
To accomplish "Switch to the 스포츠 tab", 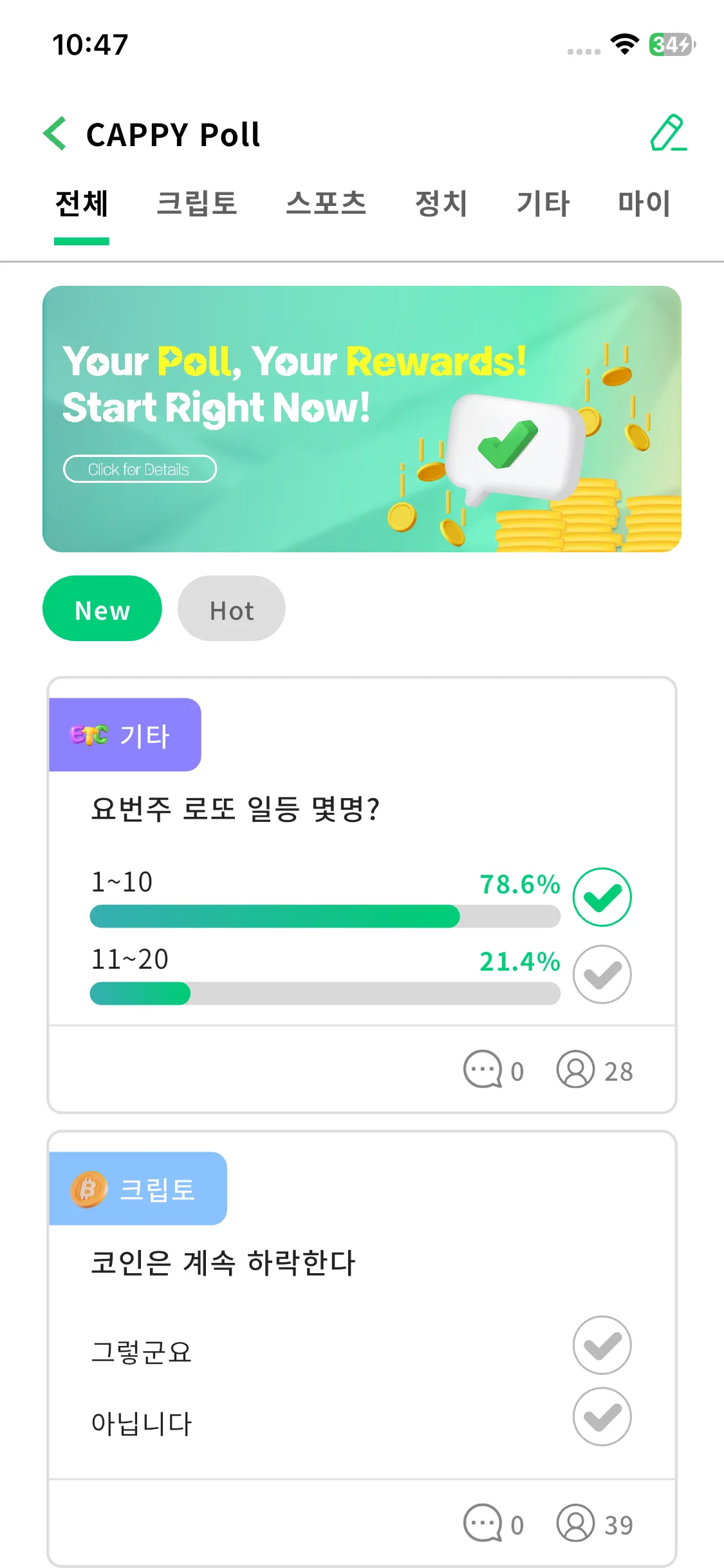I will (x=326, y=203).
